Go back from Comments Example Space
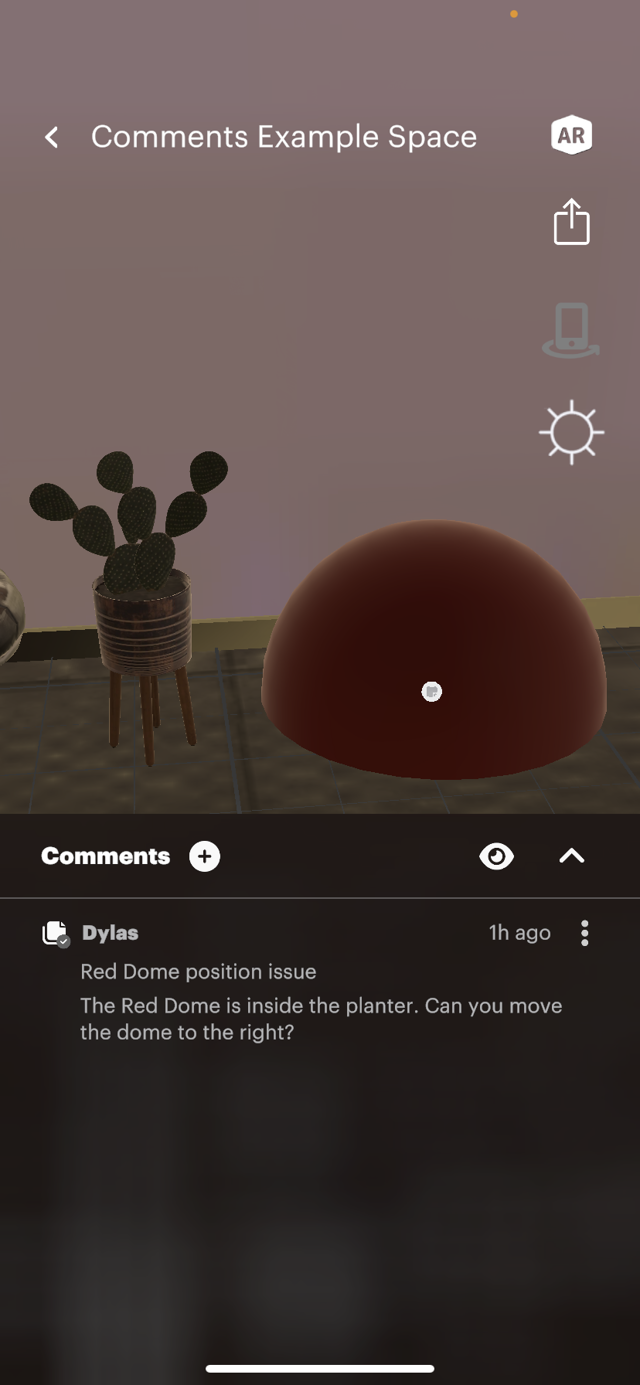Screen dimensions: 640x1385 [52, 137]
